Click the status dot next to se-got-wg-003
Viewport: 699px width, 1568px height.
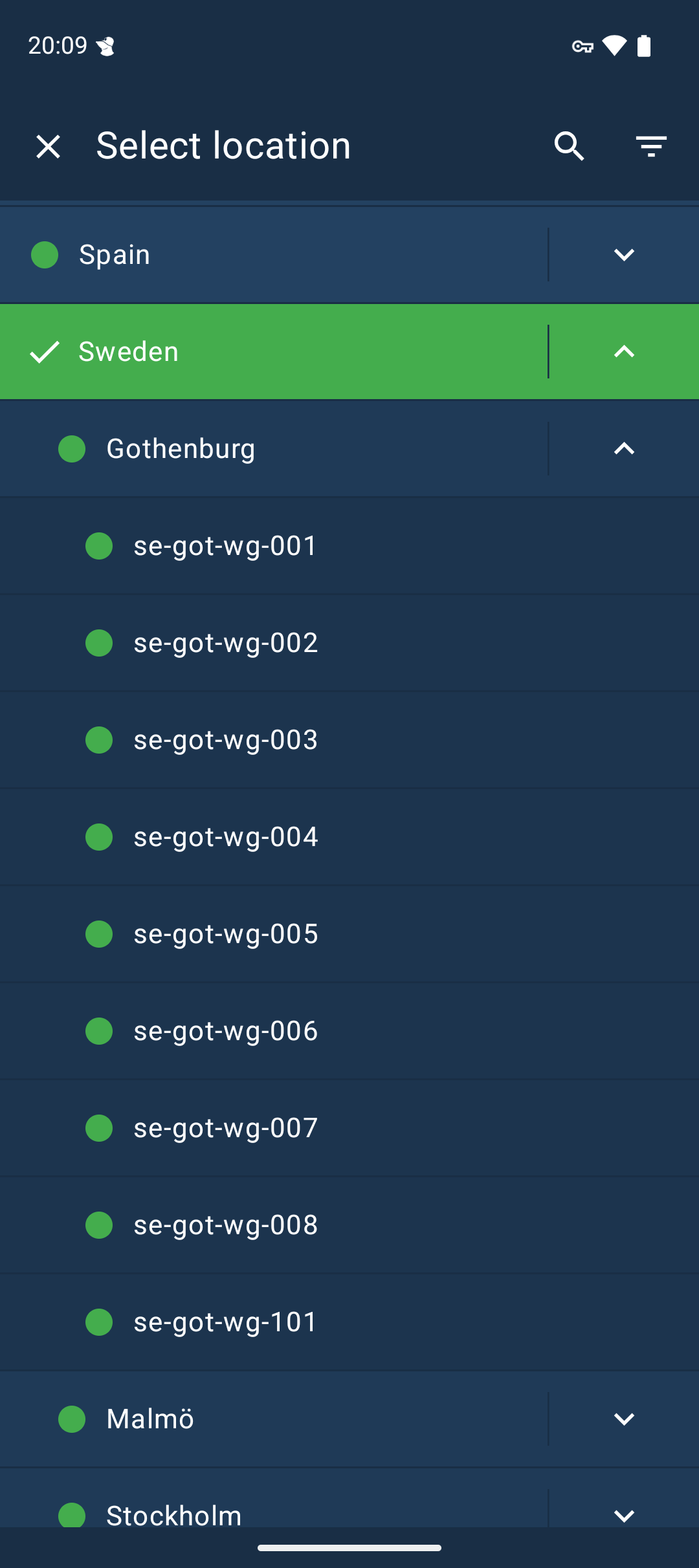(98, 739)
